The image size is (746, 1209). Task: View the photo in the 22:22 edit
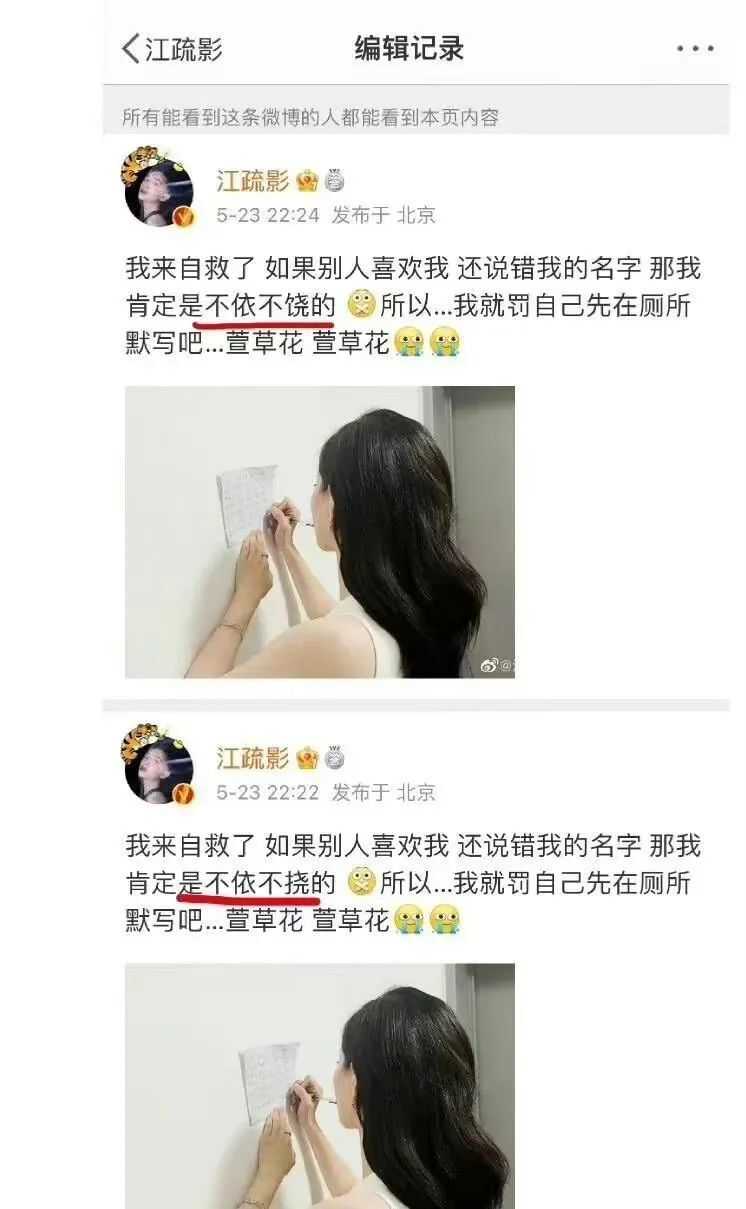tap(320, 1085)
